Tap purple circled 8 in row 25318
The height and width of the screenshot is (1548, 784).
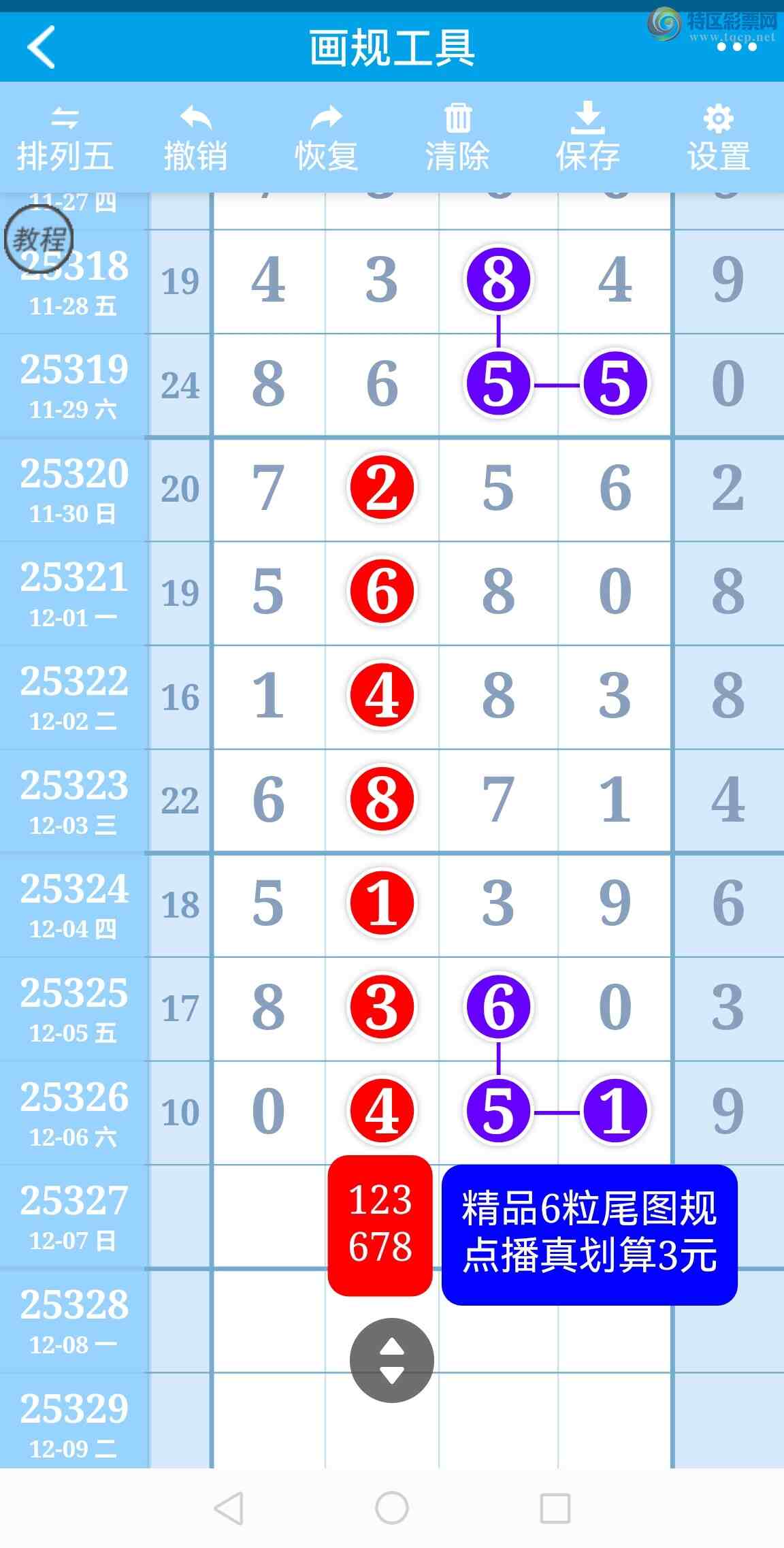pyautogui.click(x=498, y=280)
